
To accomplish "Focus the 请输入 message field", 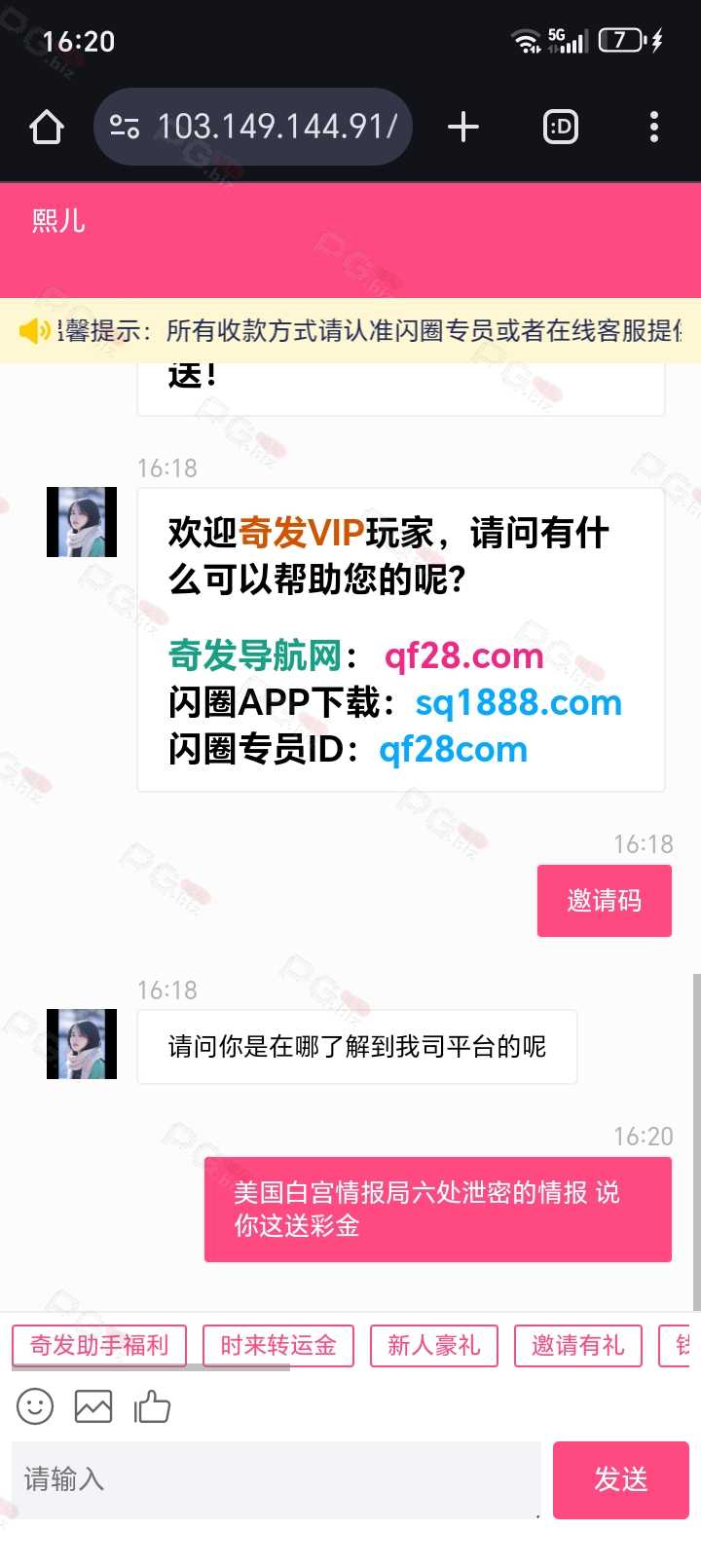I will tap(277, 1479).
